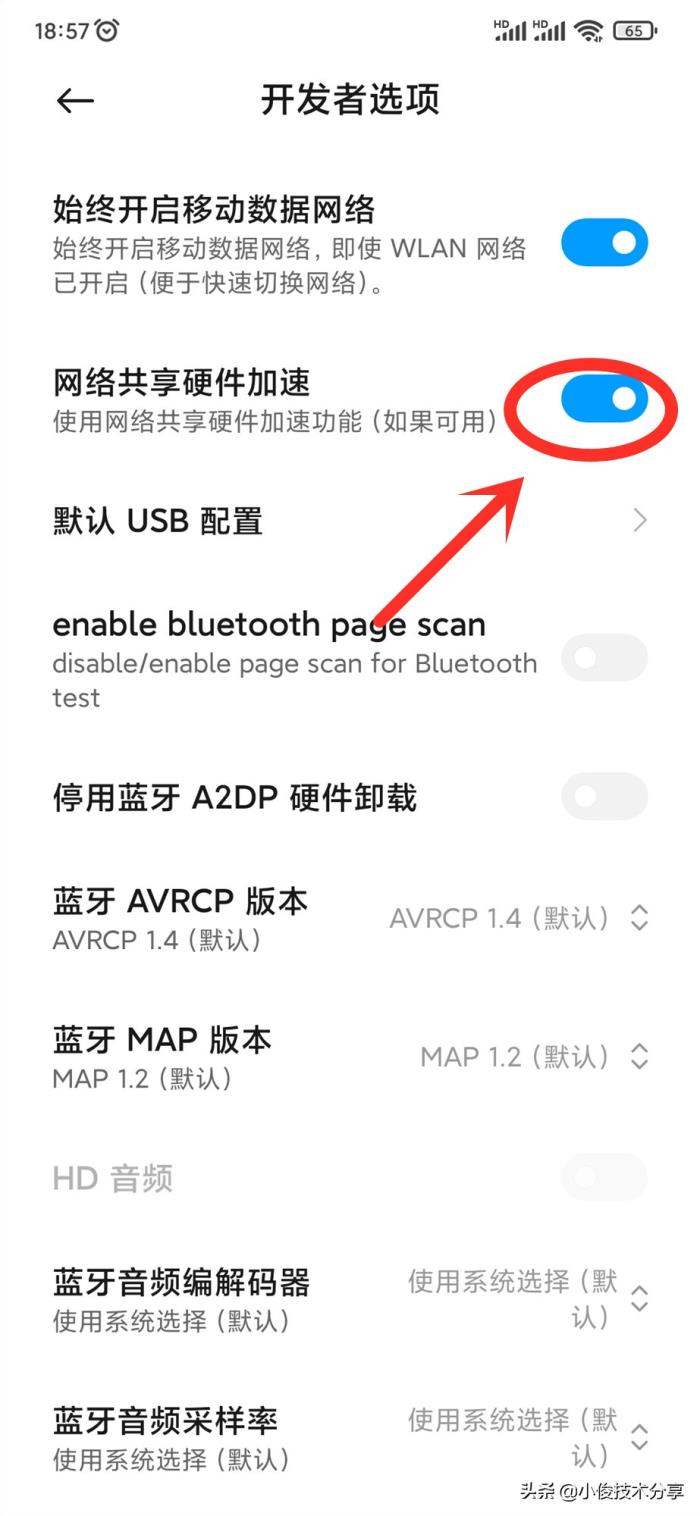Turn on 停用蓝牙 A2DP 硬件卸载
700x1516 pixels.
pos(604,797)
